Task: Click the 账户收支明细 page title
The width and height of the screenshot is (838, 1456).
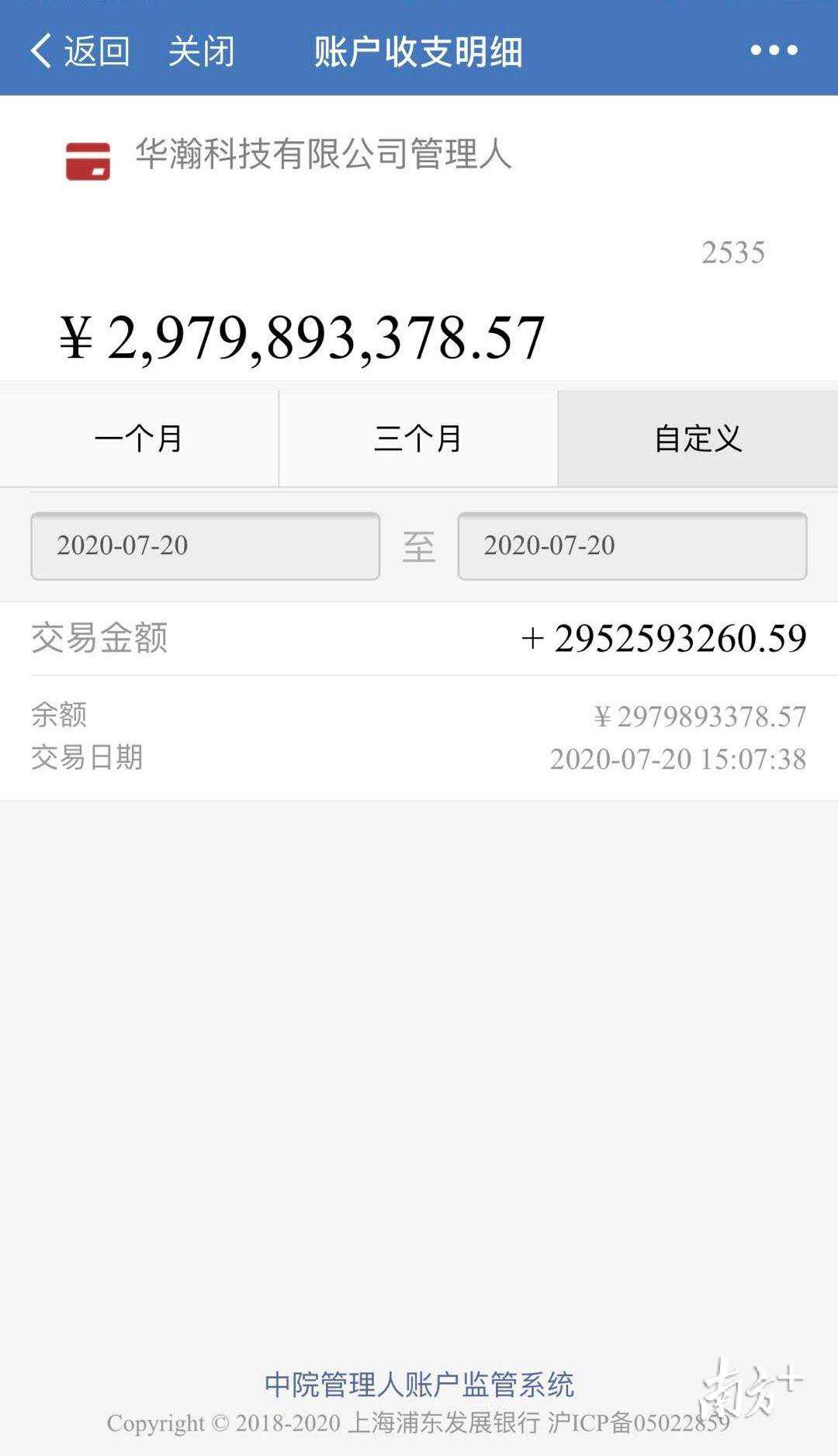Action: [419, 53]
